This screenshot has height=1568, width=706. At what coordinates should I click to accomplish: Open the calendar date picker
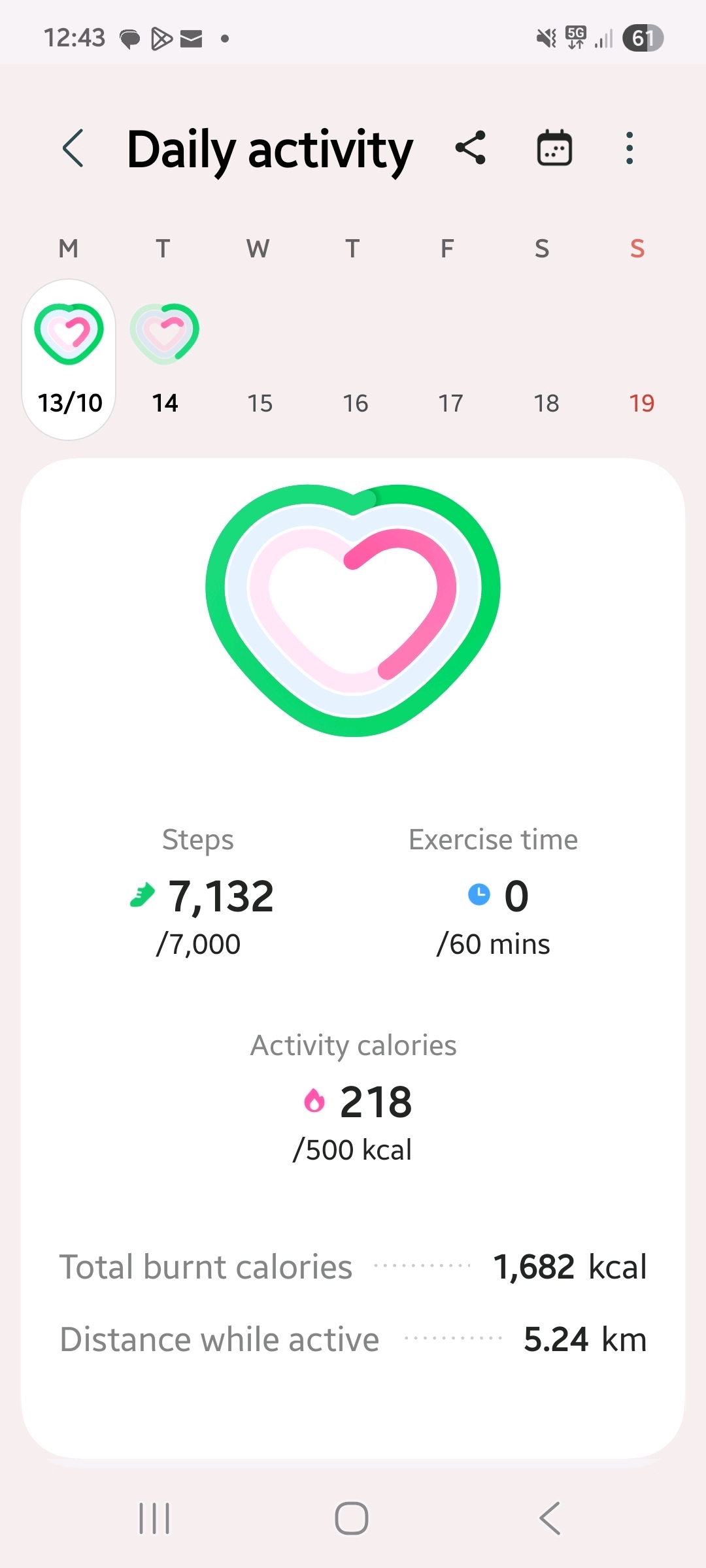tap(554, 148)
